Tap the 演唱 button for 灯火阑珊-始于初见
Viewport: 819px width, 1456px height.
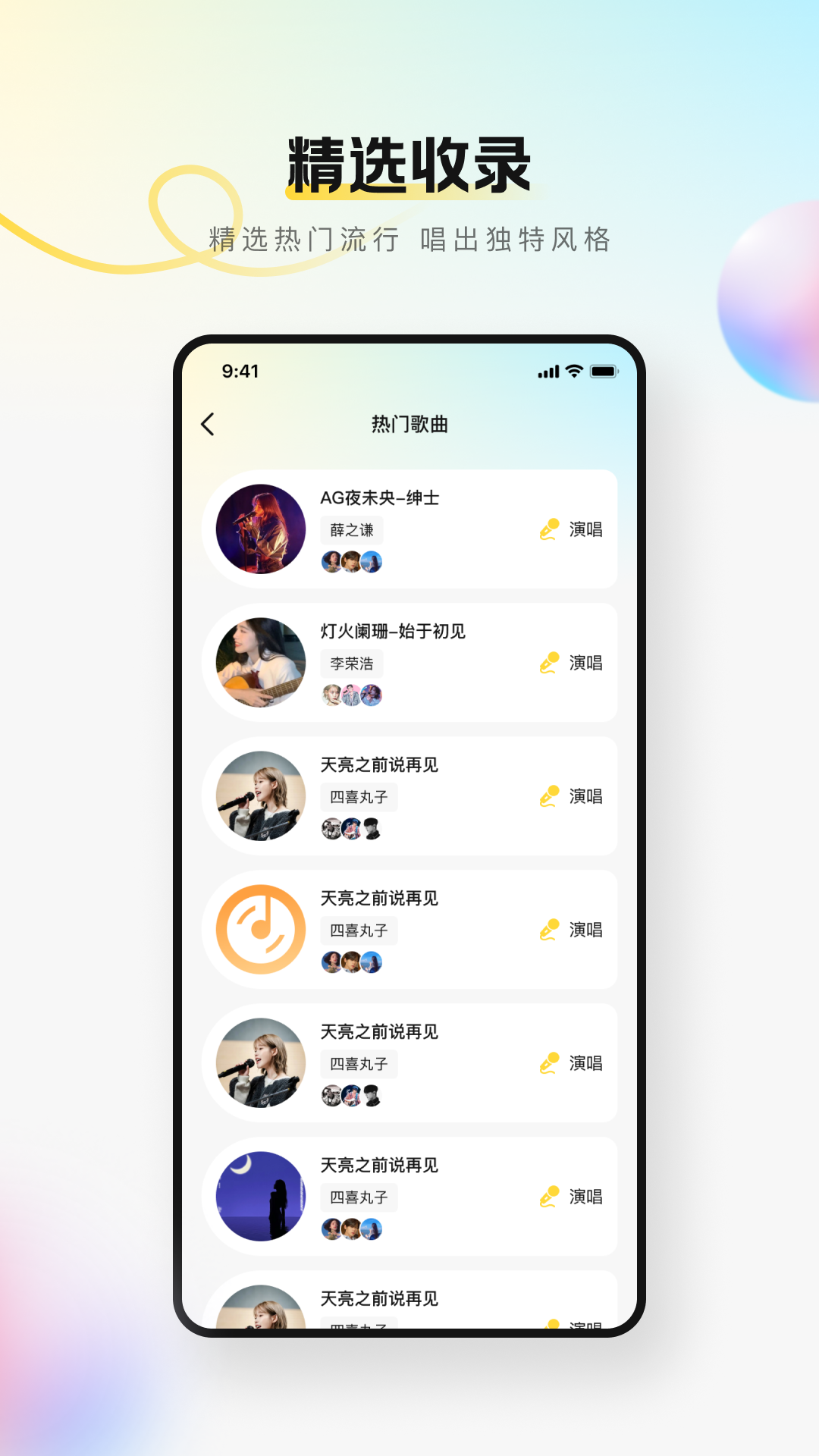click(585, 663)
